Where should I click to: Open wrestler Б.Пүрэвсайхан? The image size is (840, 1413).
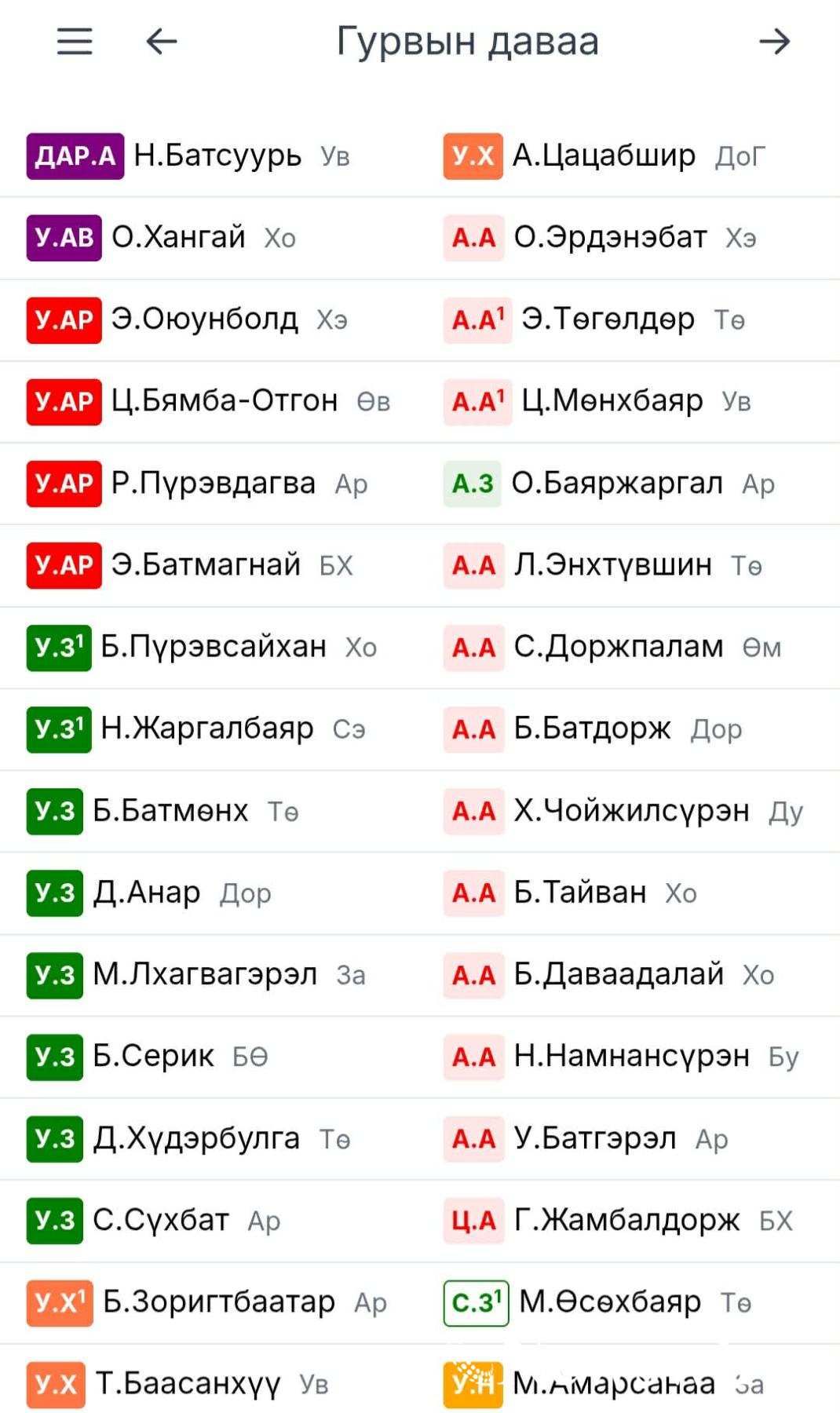[x=214, y=647]
